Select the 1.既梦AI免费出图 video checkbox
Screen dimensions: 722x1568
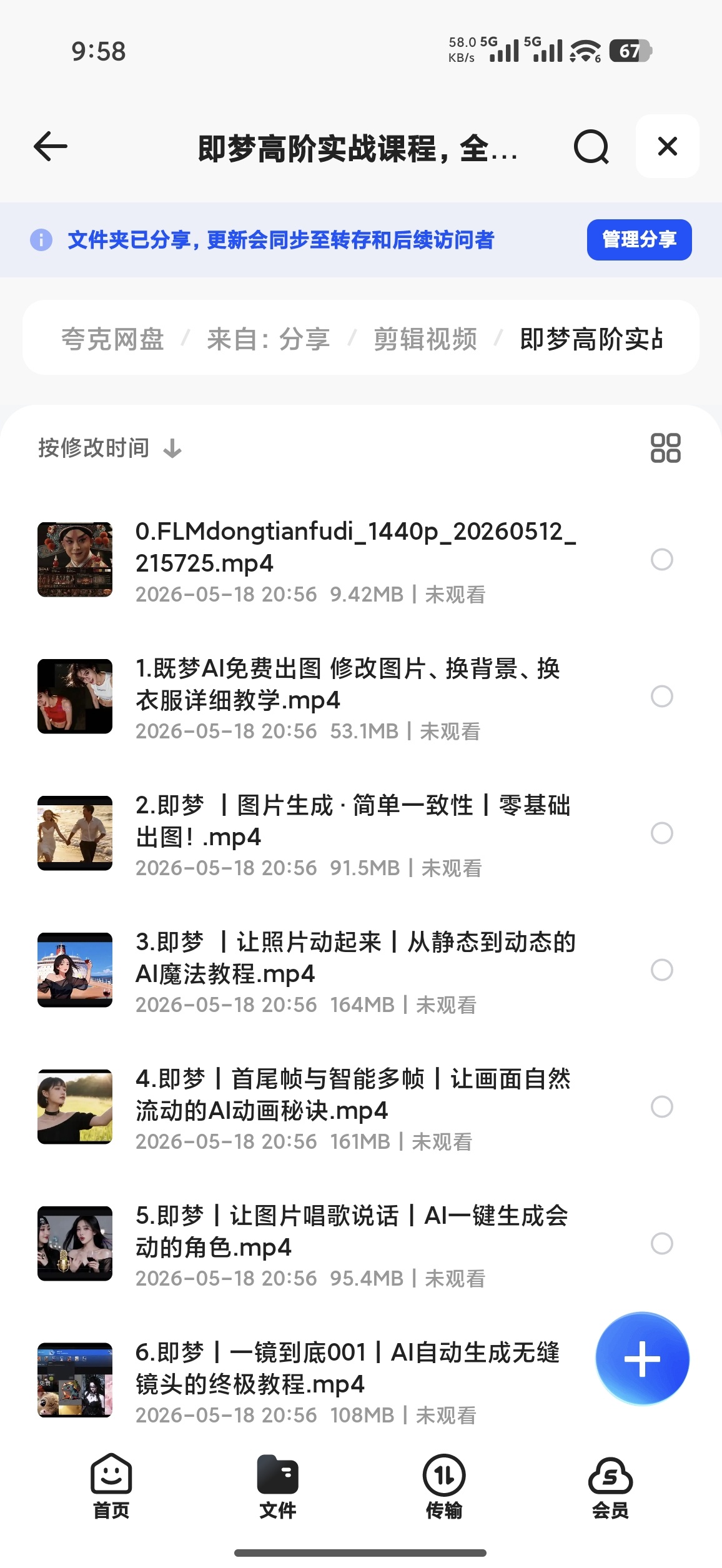coord(661,696)
